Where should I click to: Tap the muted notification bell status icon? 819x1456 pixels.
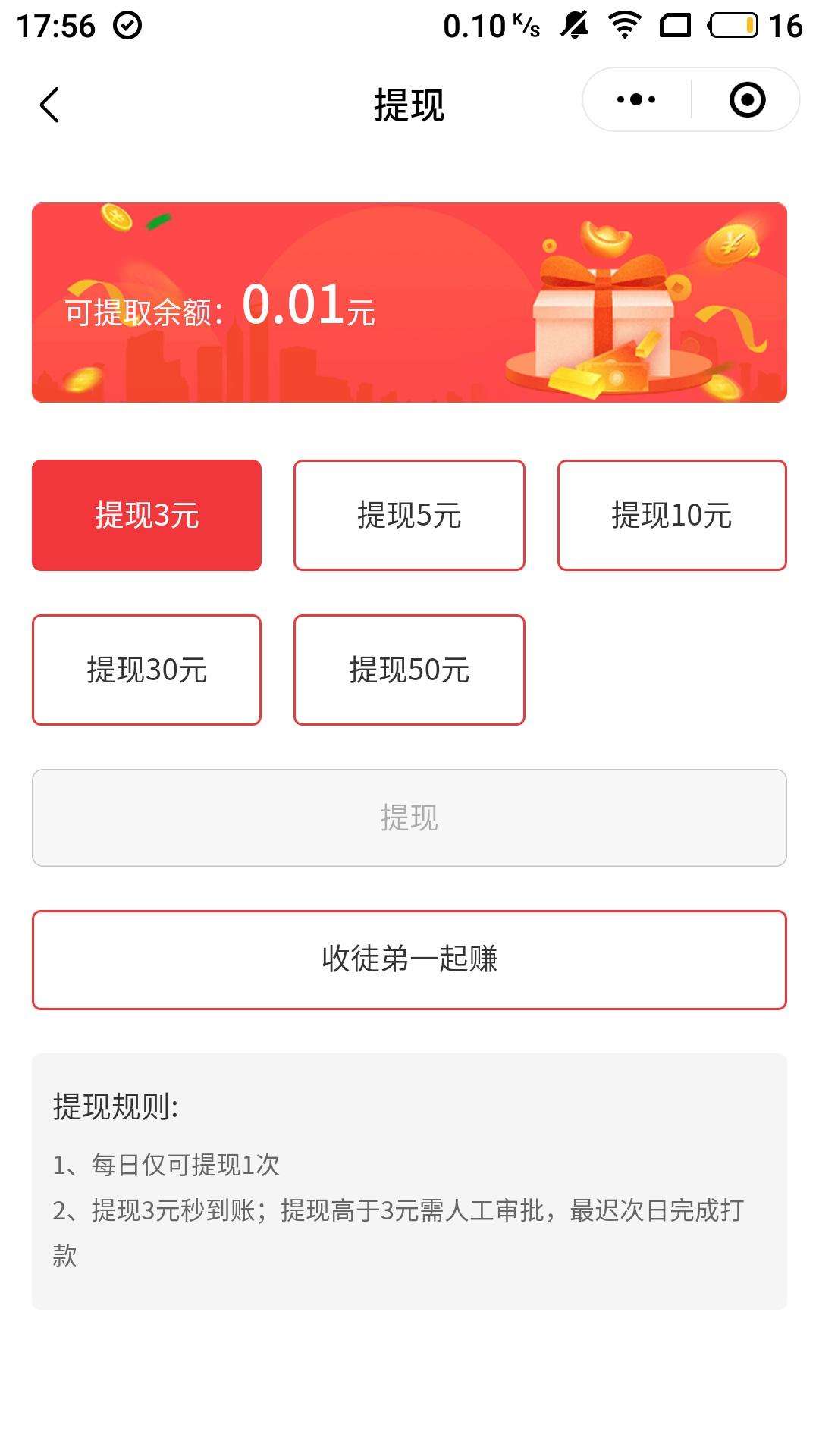tap(574, 25)
